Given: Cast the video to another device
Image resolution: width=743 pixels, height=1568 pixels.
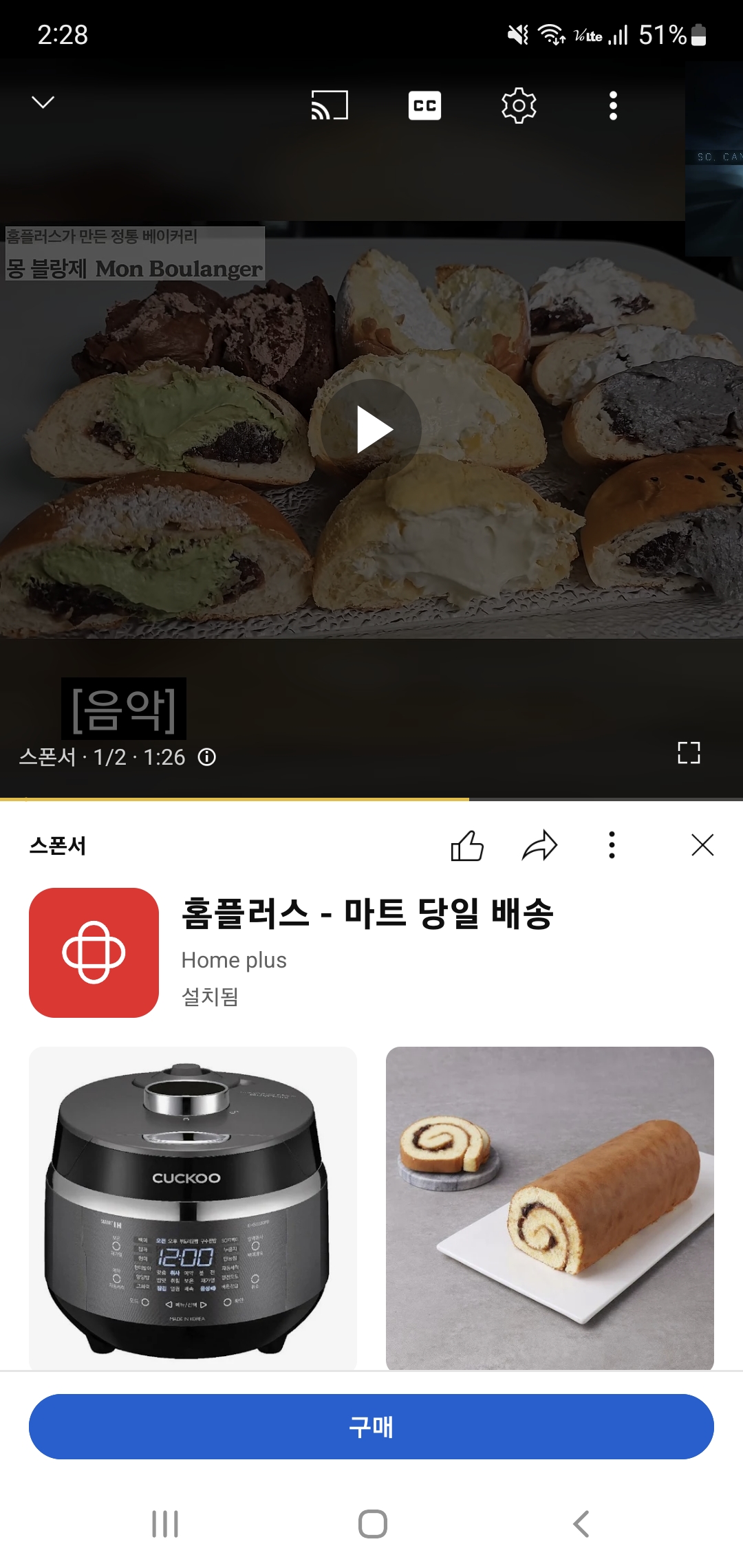Looking at the screenshot, I should tap(330, 106).
